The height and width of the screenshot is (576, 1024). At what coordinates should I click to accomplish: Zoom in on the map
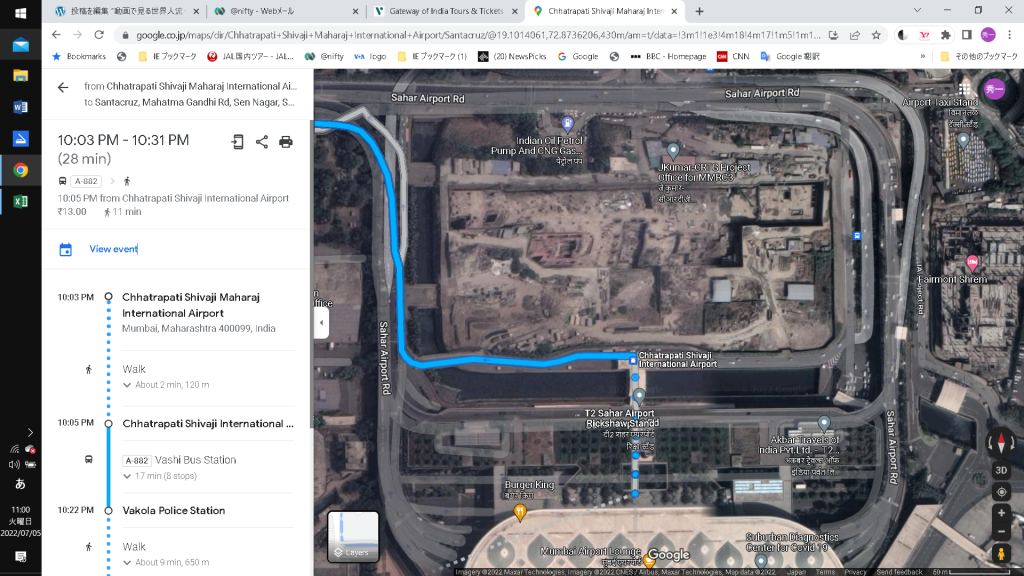pos(1001,513)
